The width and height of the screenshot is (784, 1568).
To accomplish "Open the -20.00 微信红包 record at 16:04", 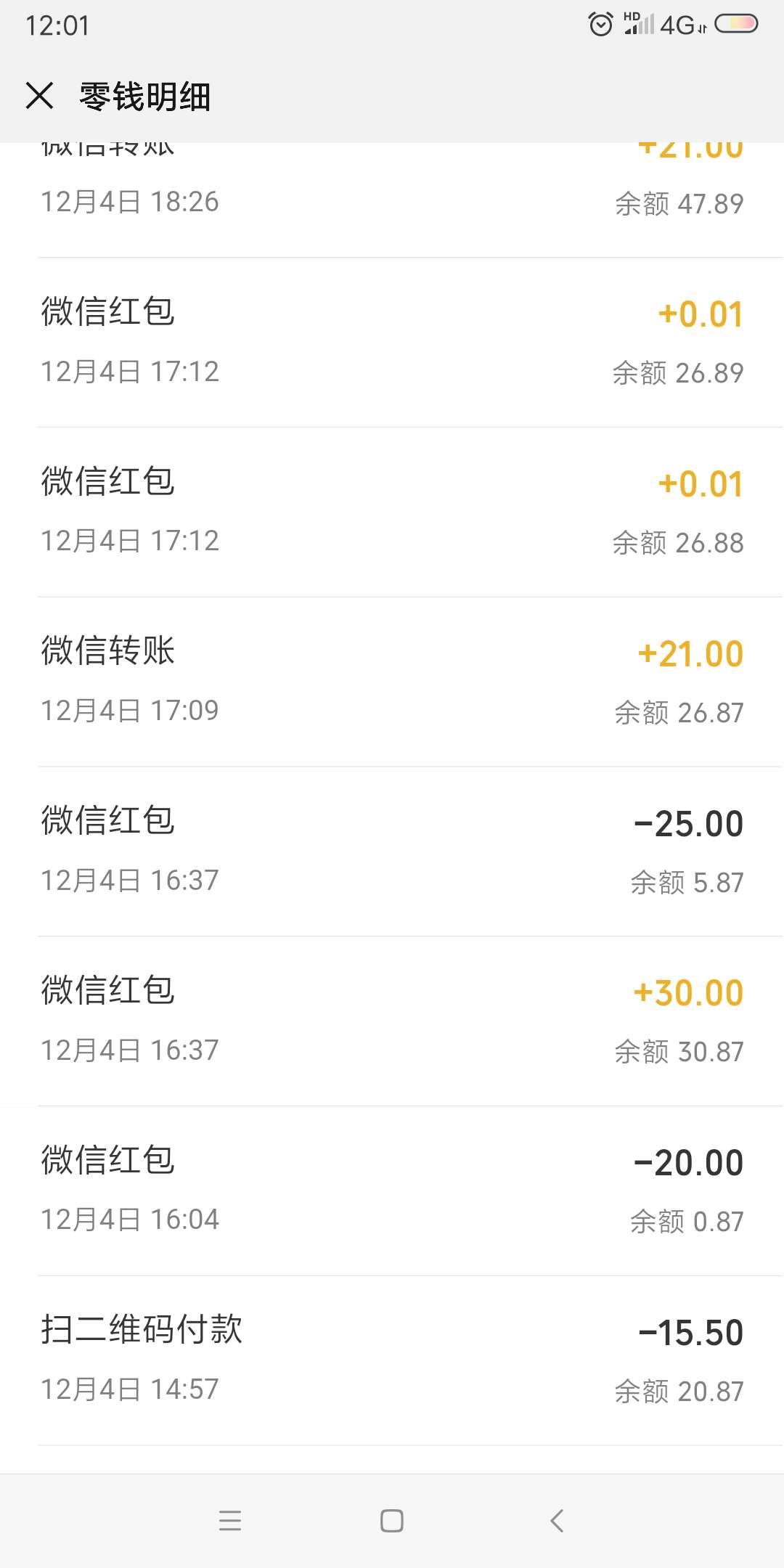I will pos(392,1191).
